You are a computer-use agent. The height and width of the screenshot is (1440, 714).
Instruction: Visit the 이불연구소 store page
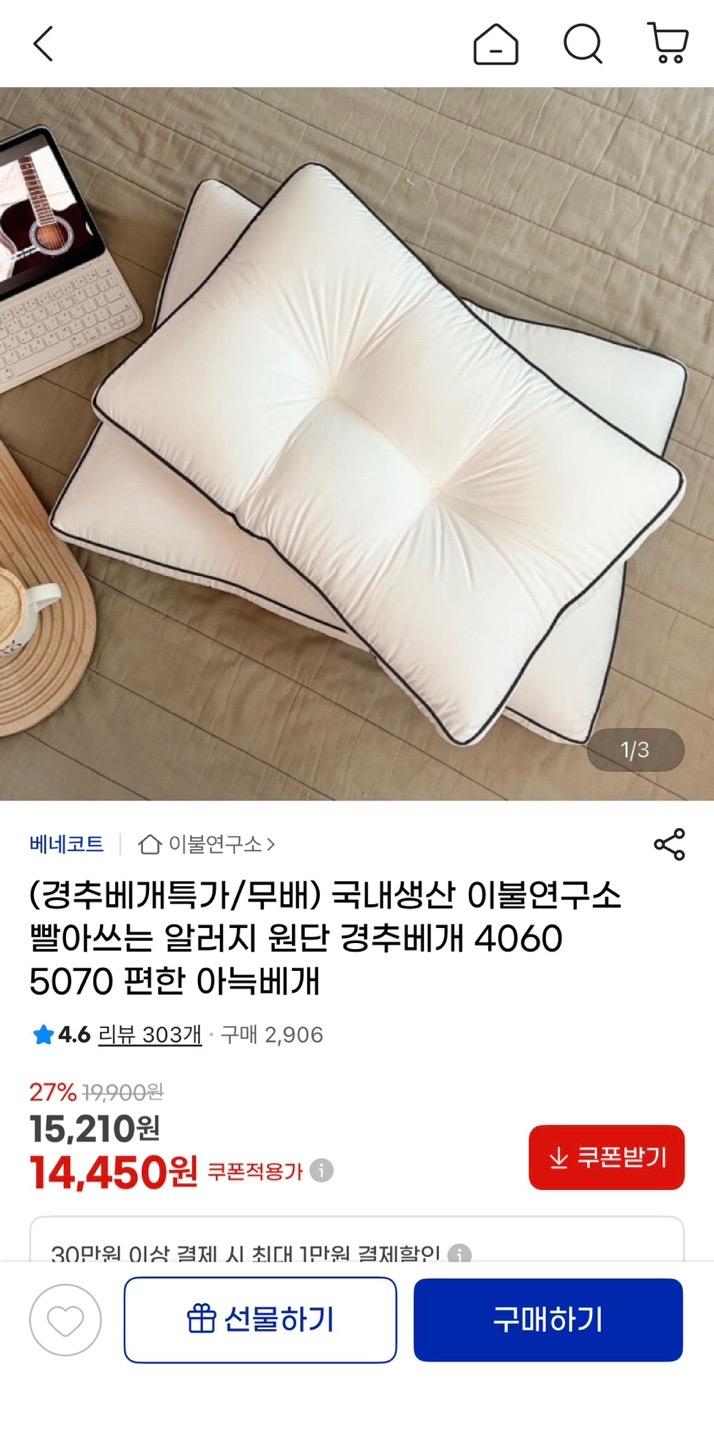click(x=208, y=844)
